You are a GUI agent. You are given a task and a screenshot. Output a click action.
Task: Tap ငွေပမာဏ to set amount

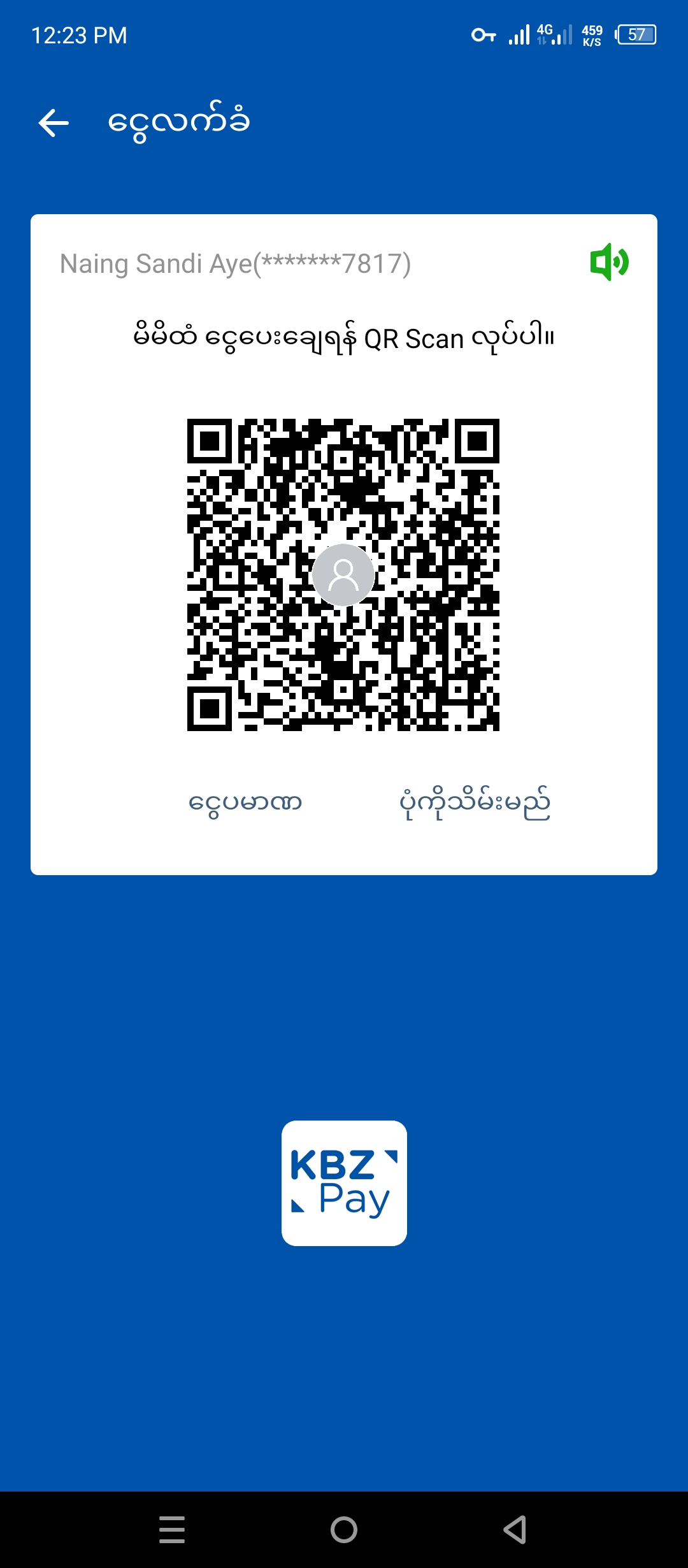245,802
